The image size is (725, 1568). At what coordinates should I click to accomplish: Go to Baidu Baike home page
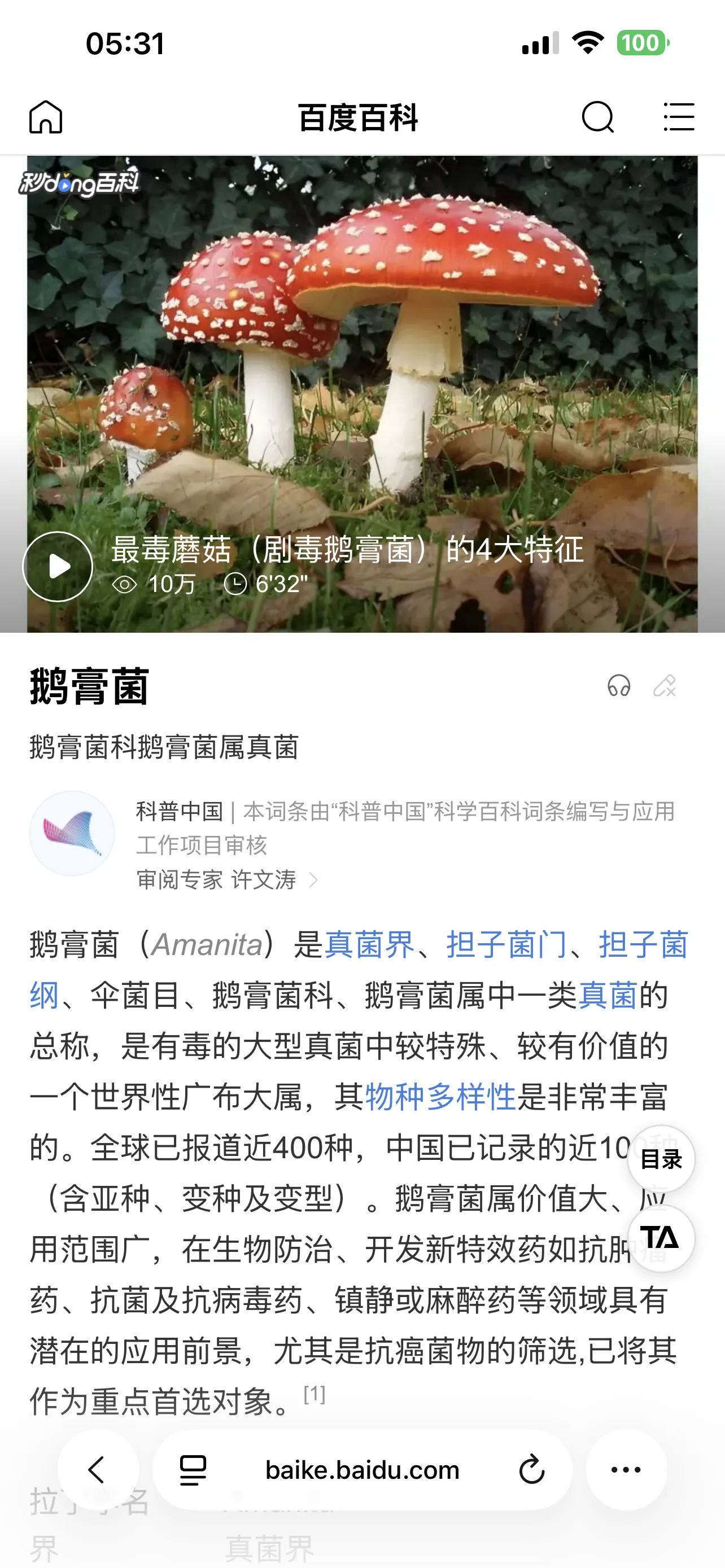pyautogui.click(x=46, y=117)
